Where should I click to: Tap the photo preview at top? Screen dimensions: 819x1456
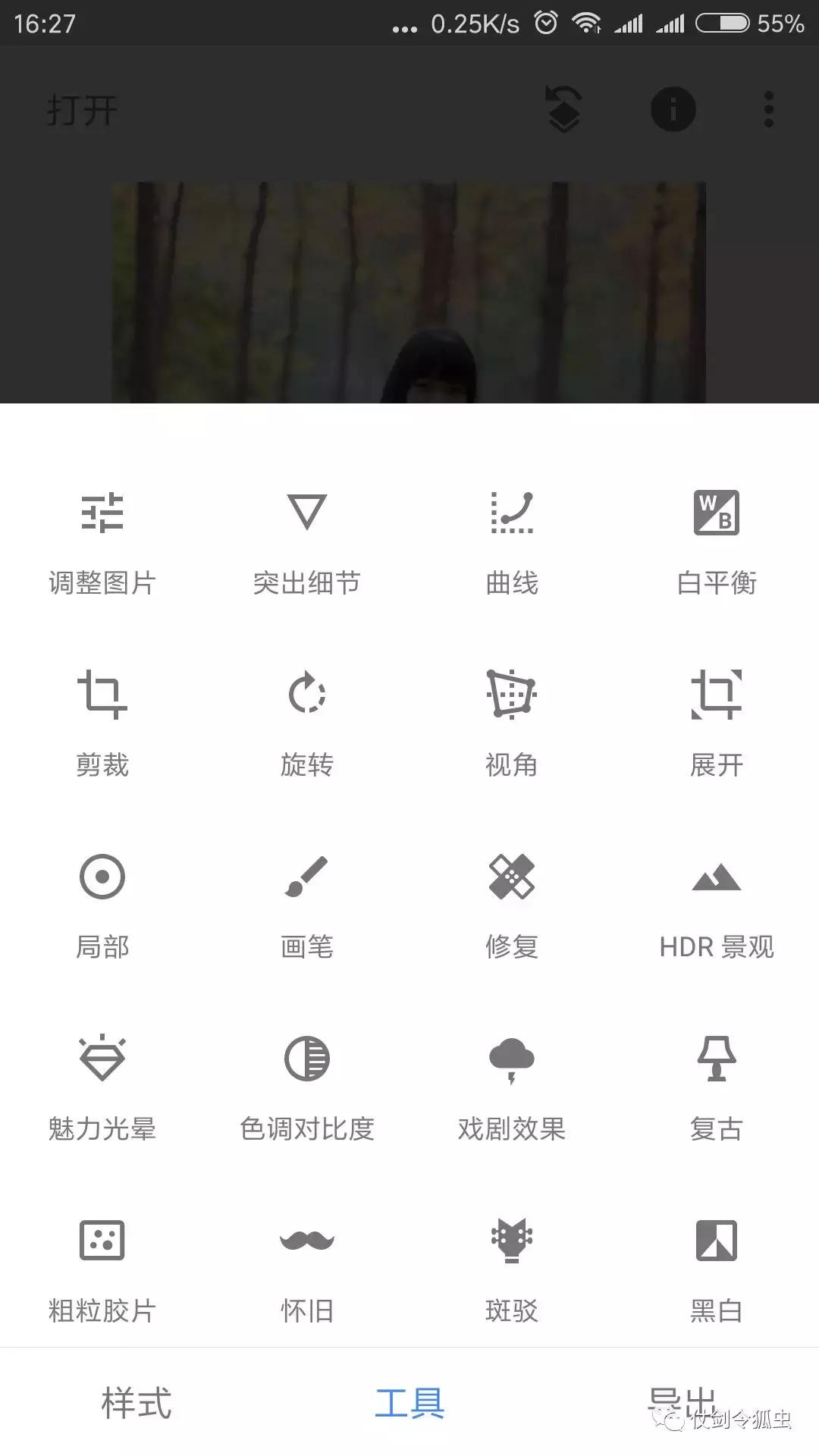point(409,288)
